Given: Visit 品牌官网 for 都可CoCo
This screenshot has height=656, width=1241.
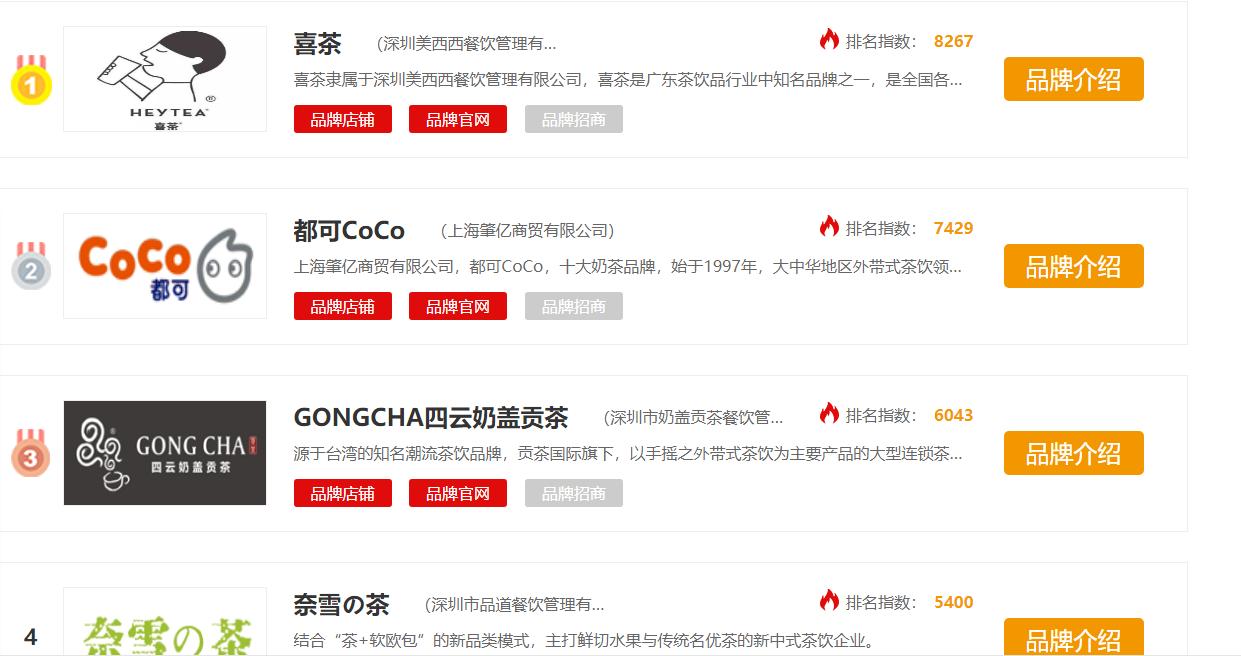Looking at the screenshot, I should point(457,307).
